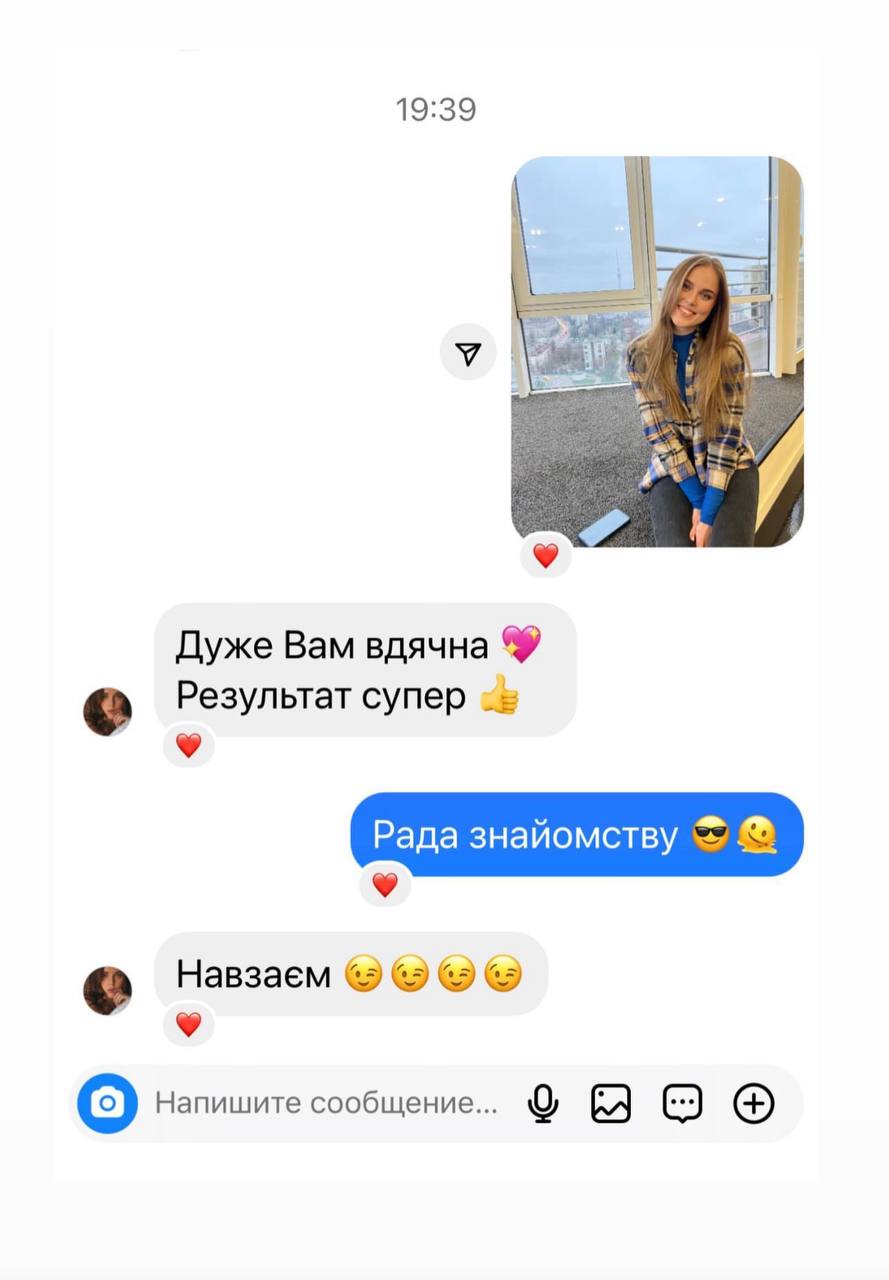Image resolution: width=889 pixels, height=1280 pixels.
Task: Open the gallery image picker
Action: click(611, 1104)
